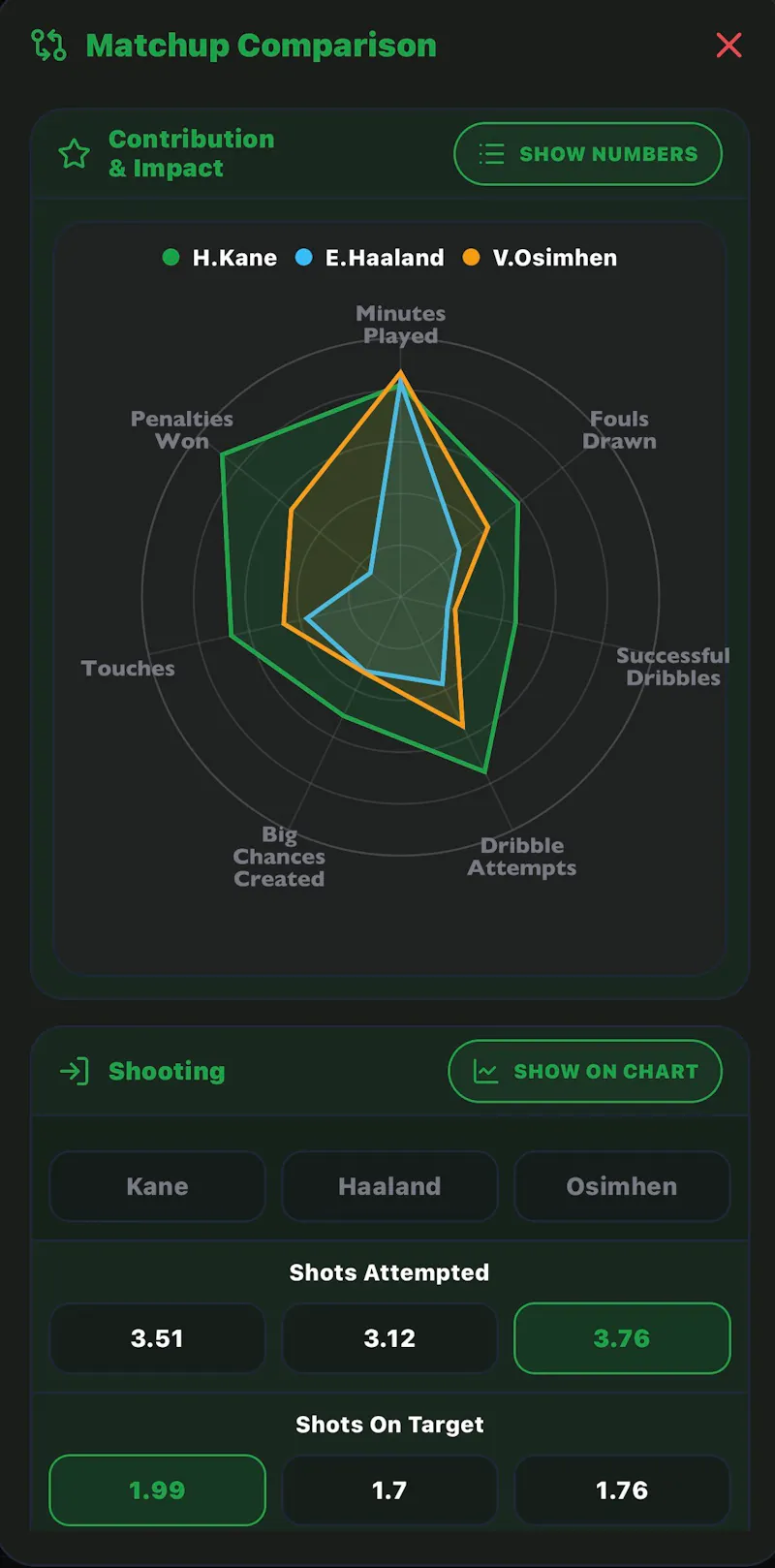The image size is (775, 1568).
Task: Select the Osimhen player chip
Action: pos(622,1186)
